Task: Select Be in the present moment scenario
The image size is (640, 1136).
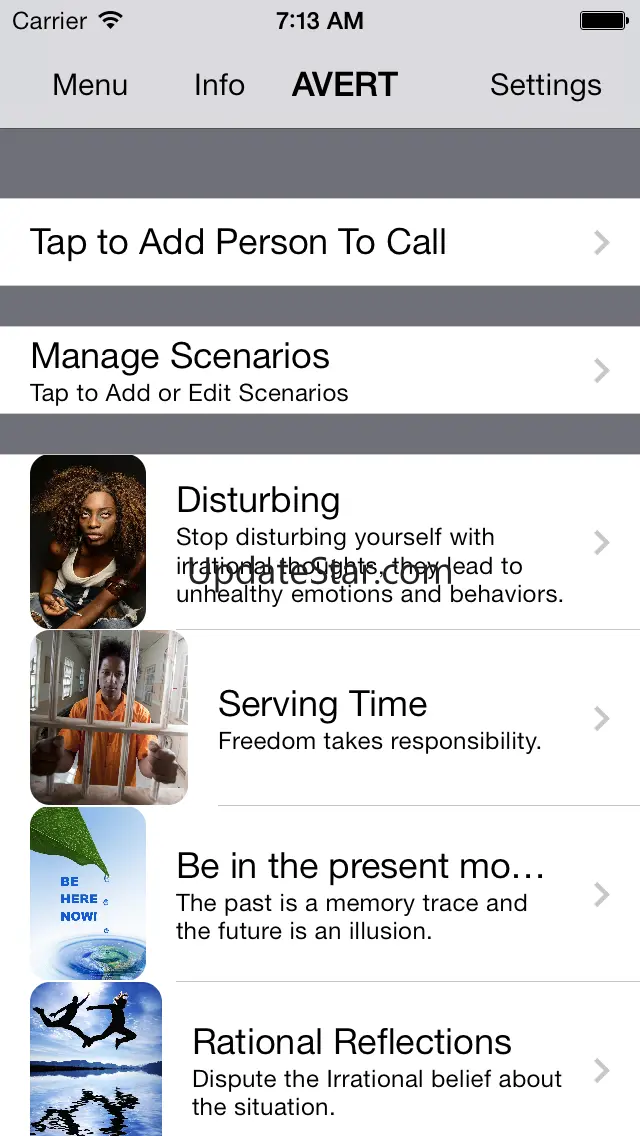Action: click(320, 894)
